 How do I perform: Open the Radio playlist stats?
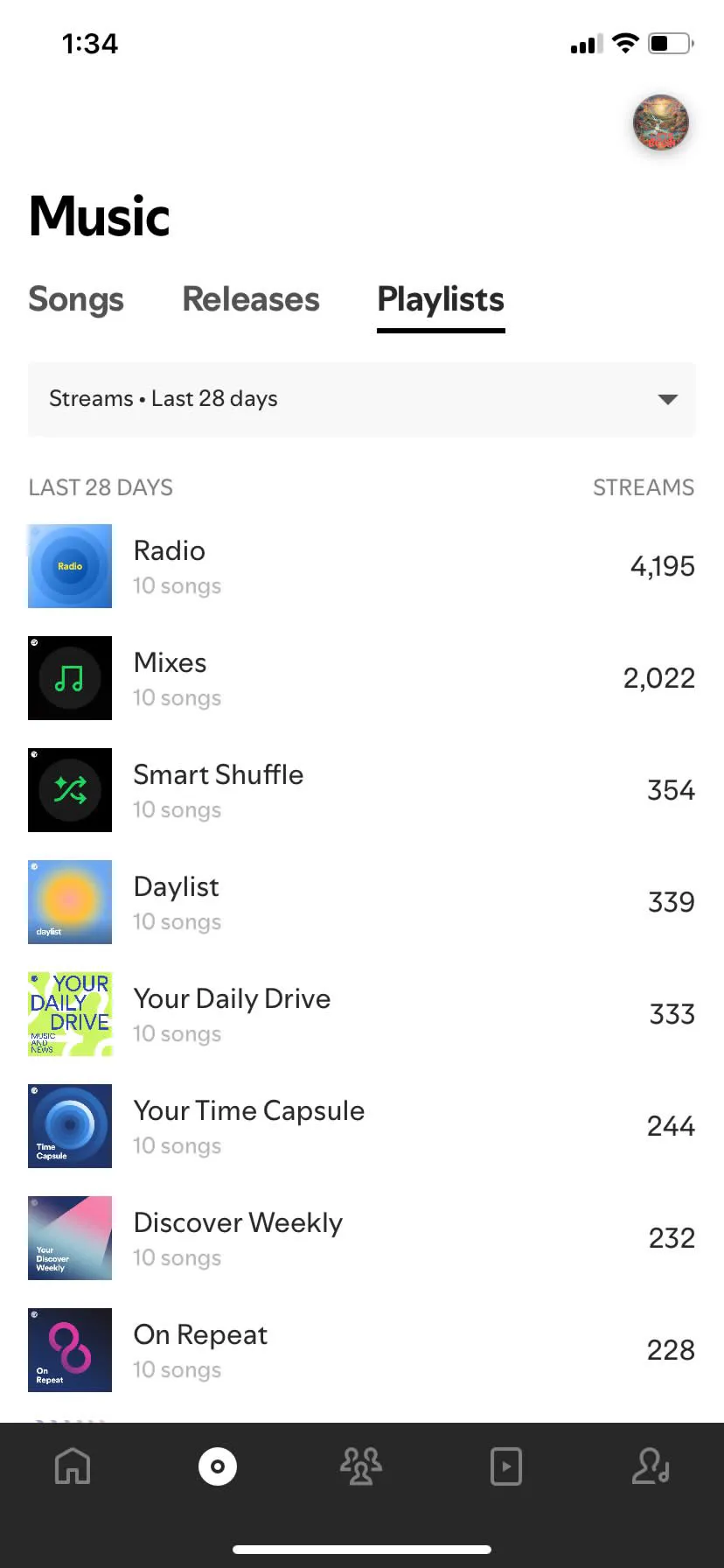362,566
